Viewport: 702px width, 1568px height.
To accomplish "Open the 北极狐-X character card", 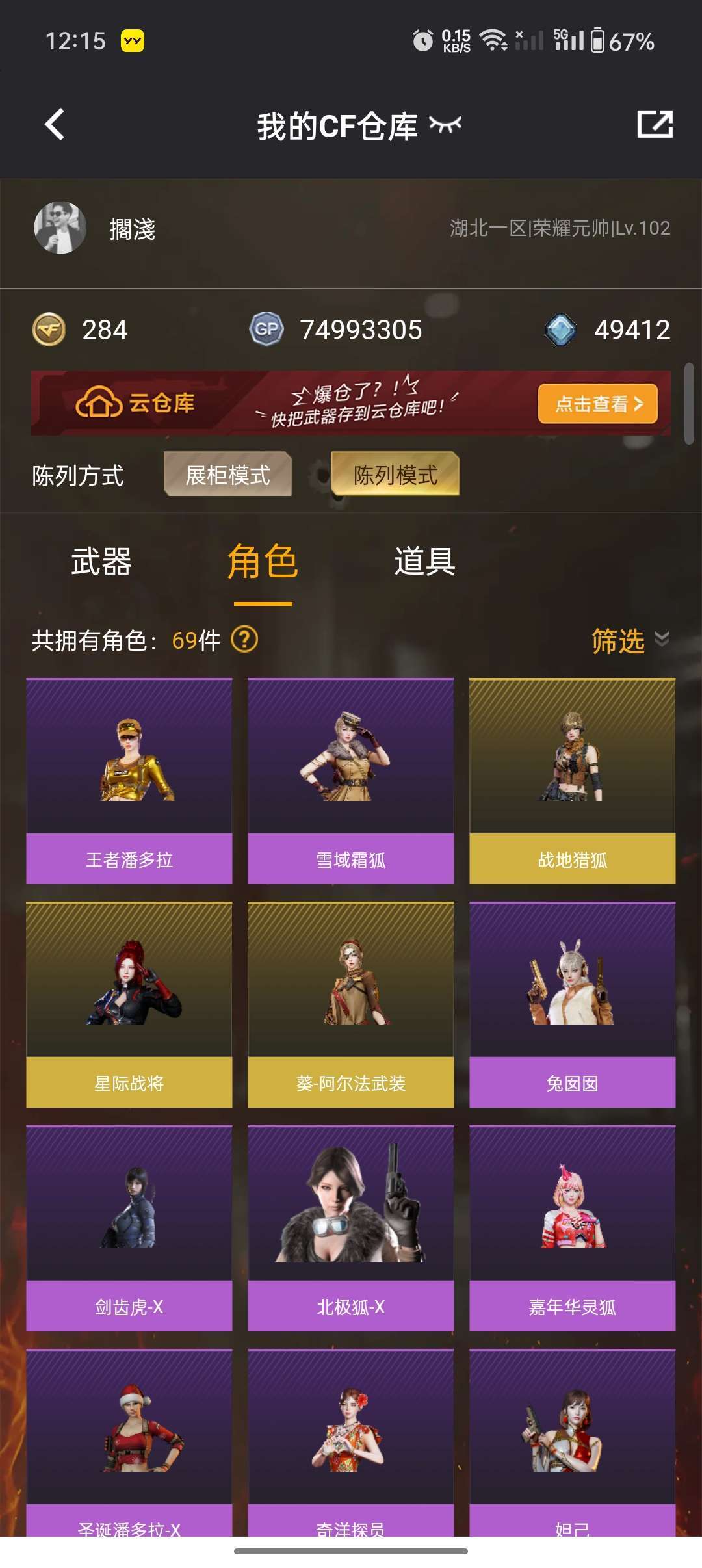I will click(351, 1227).
